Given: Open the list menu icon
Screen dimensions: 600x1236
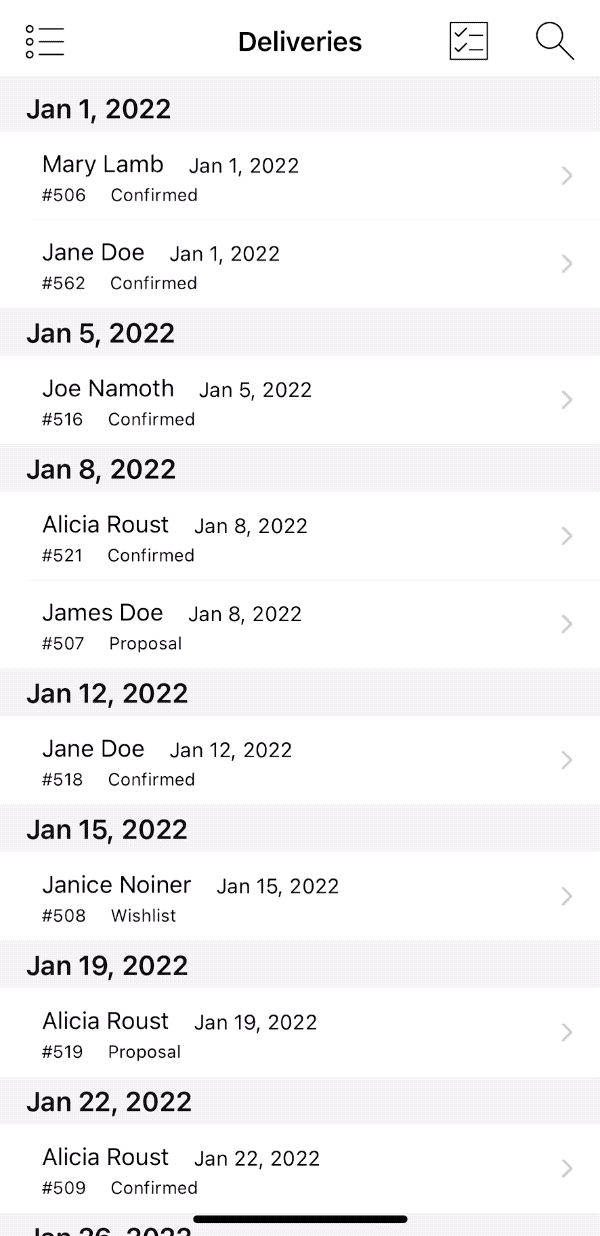Looking at the screenshot, I should (x=45, y=42).
